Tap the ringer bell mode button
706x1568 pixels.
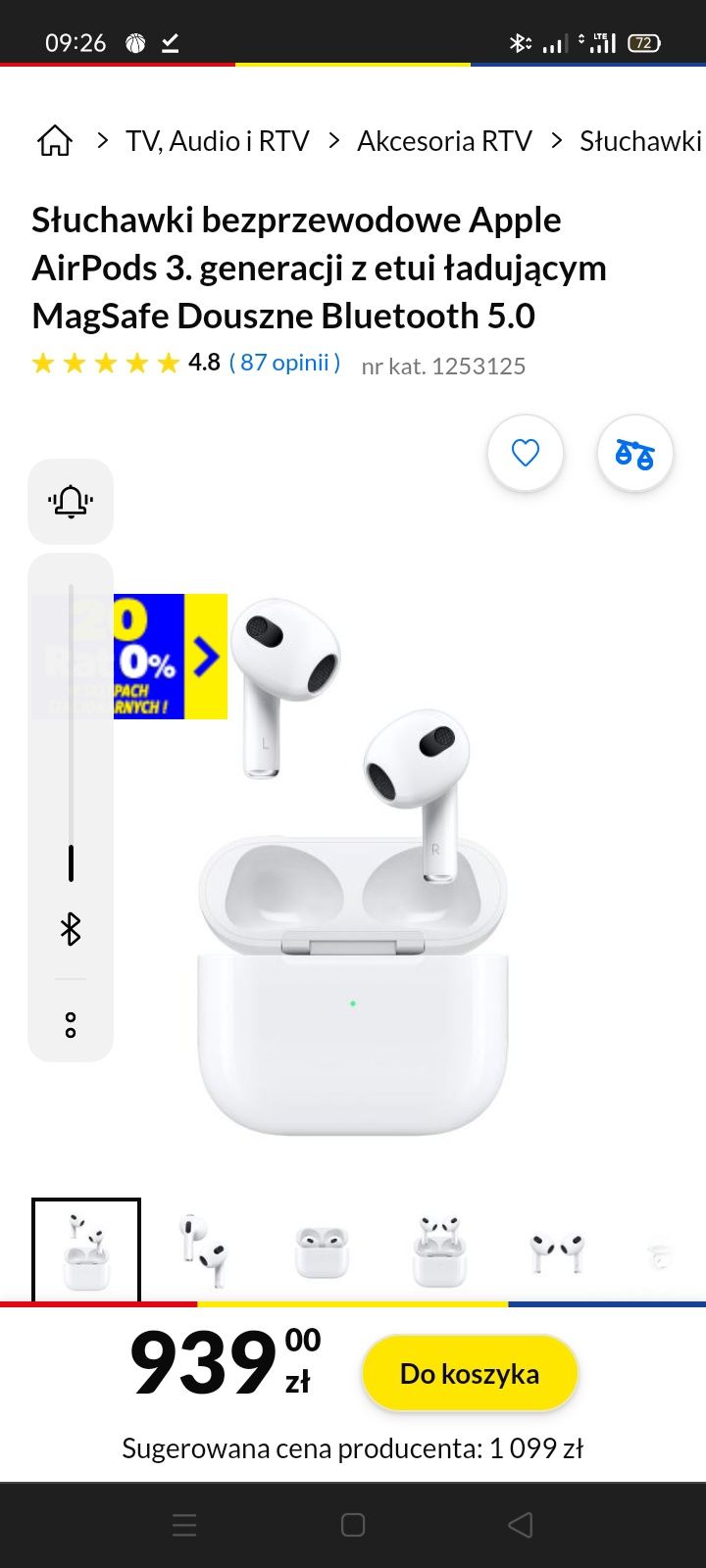(x=71, y=502)
